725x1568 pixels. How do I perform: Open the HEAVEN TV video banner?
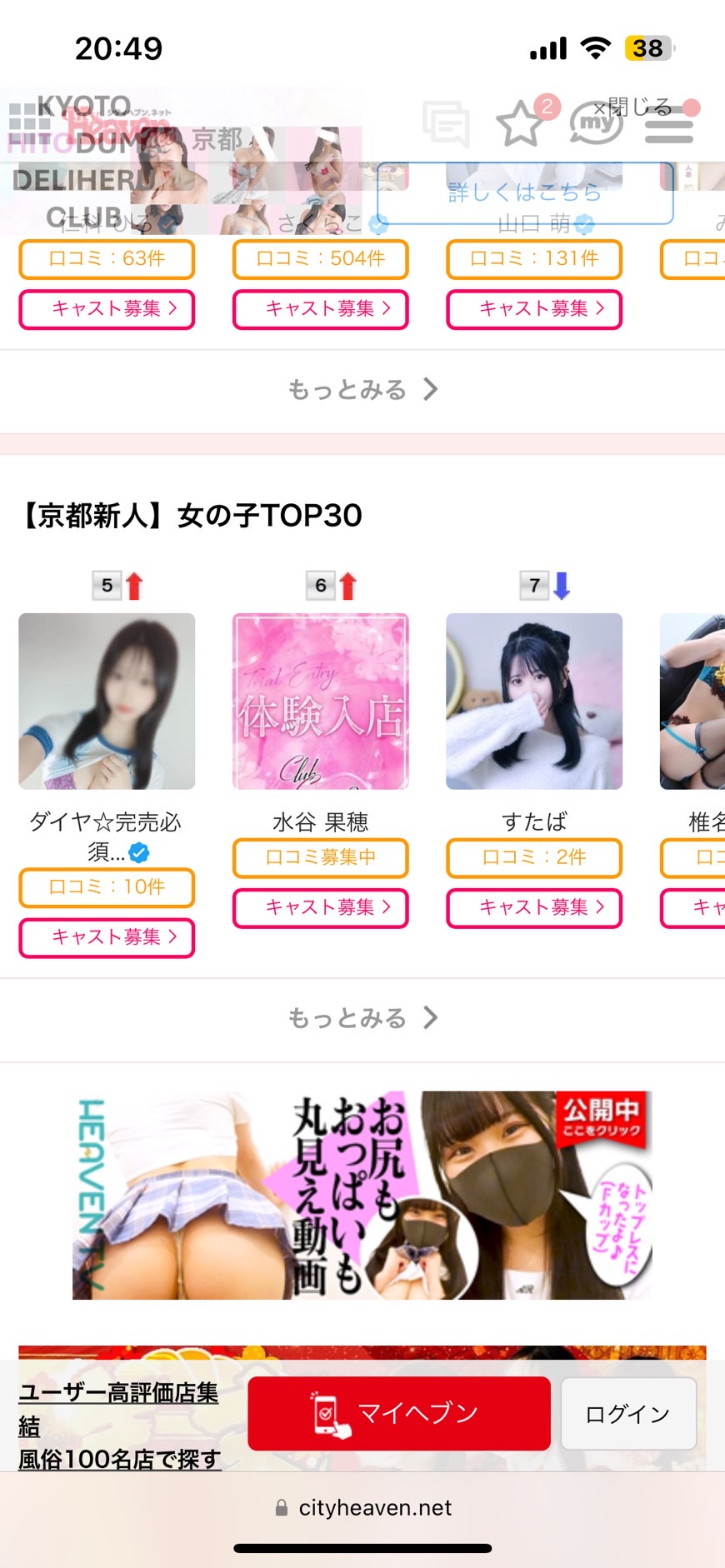point(362,1195)
